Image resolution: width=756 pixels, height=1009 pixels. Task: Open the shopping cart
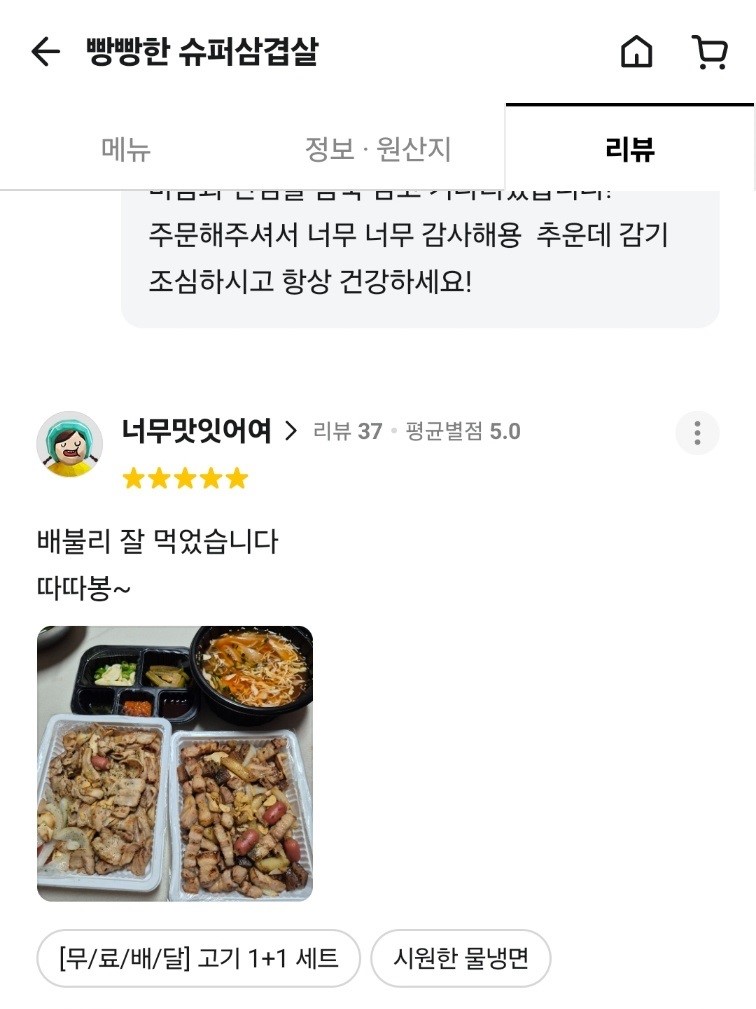[709, 52]
